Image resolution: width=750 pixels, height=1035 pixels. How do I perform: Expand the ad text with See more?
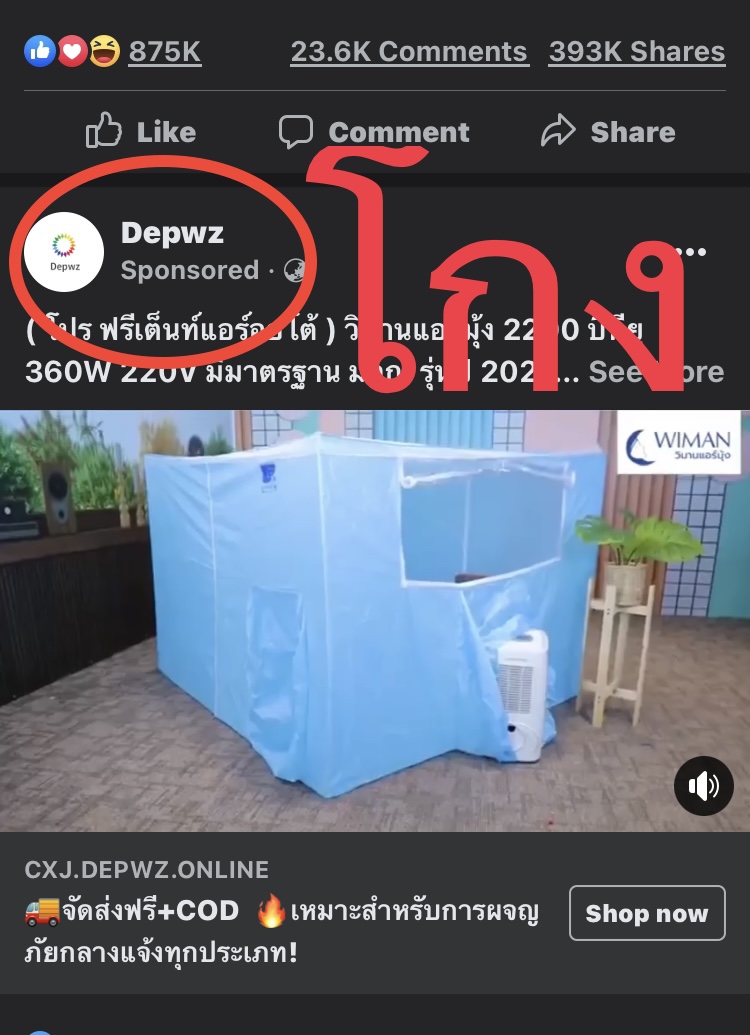click(655, 372)
